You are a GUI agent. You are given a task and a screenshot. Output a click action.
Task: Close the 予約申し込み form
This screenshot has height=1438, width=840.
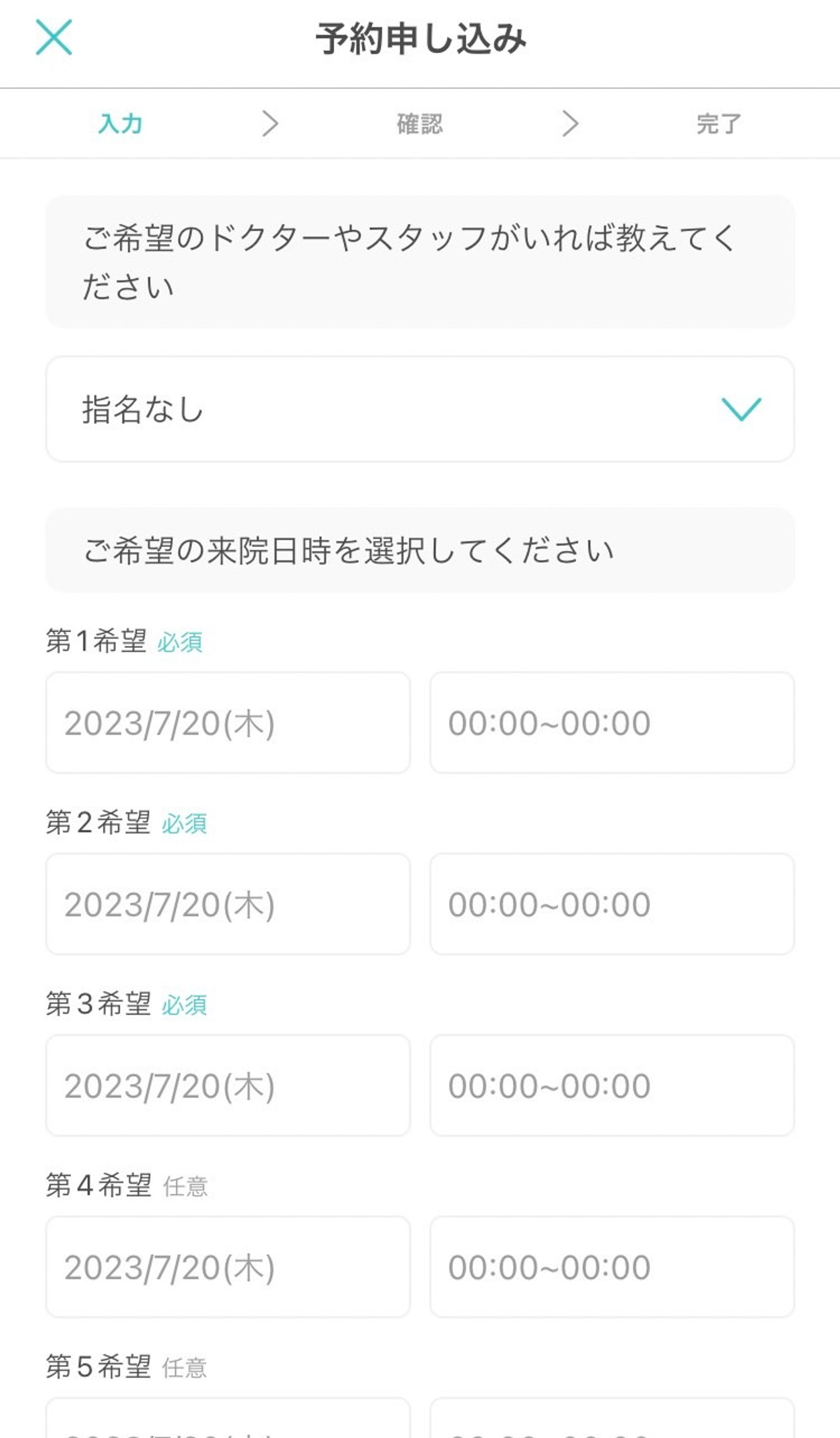(x=54, y=38)
